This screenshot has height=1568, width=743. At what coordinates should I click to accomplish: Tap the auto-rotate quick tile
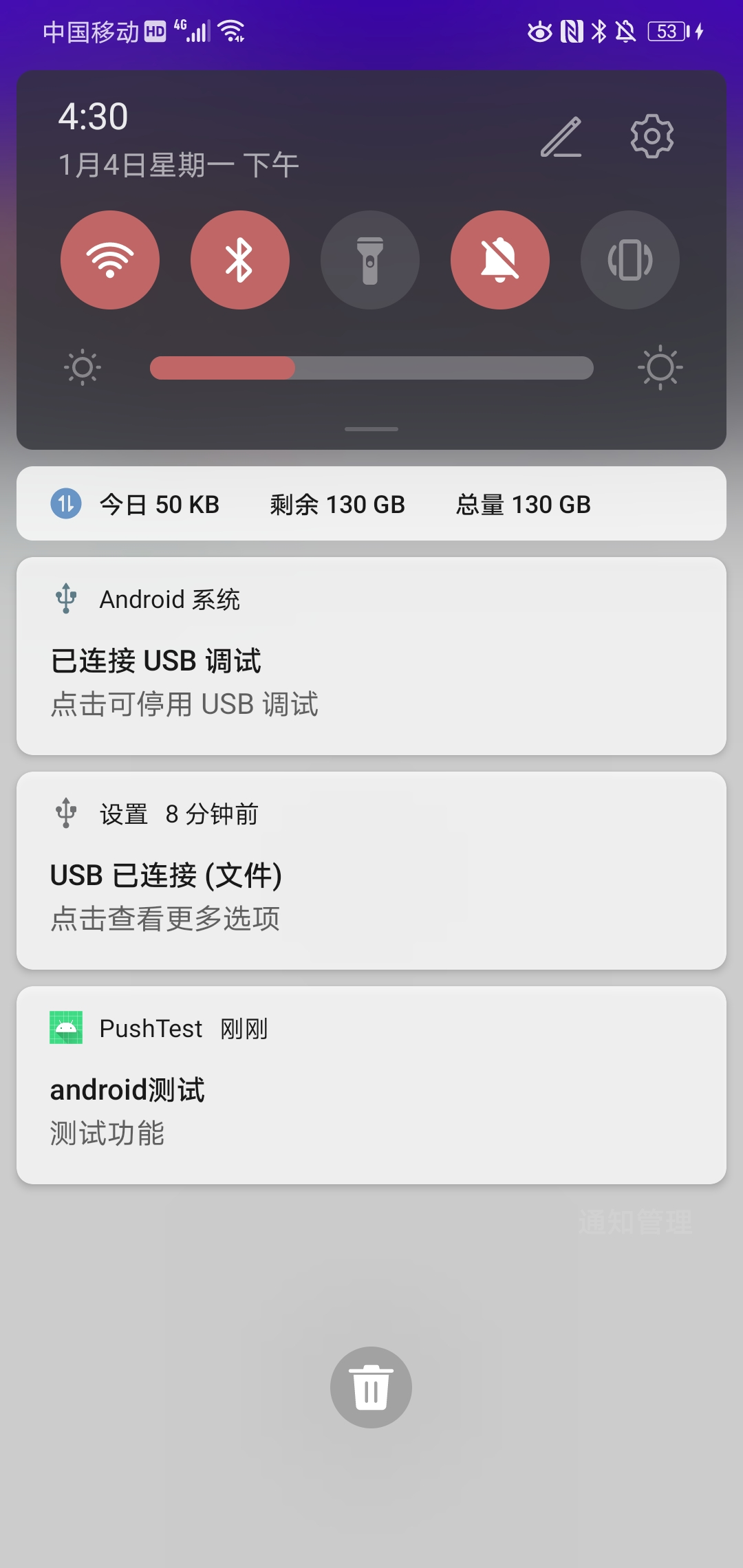630,260
